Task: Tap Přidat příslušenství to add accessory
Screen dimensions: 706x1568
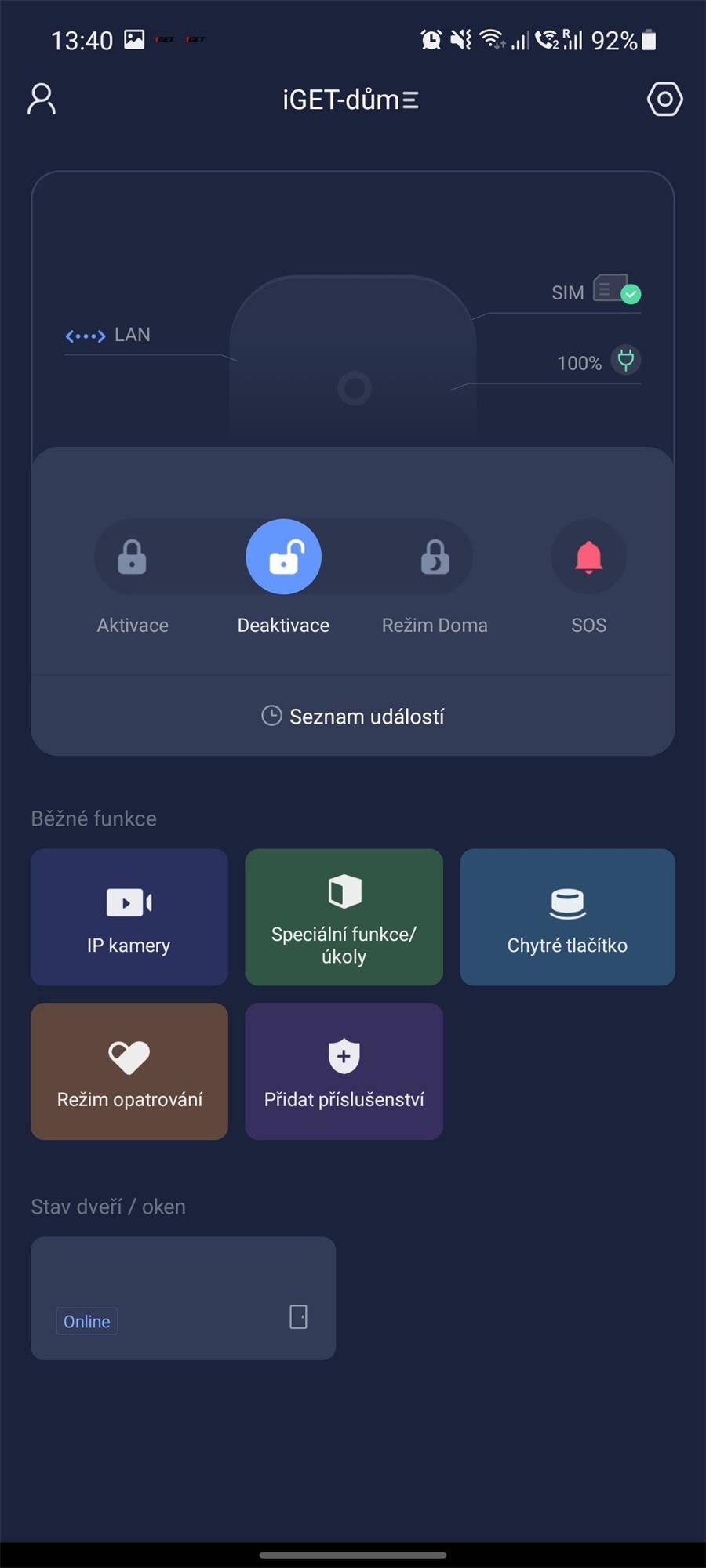Action: pyautogui.click(x=344, y=1071)
